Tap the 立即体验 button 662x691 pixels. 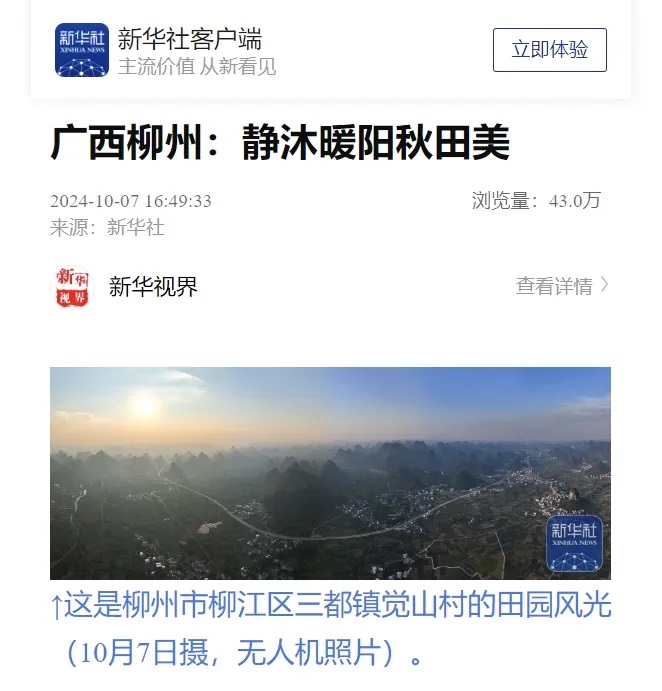[549, 50]
